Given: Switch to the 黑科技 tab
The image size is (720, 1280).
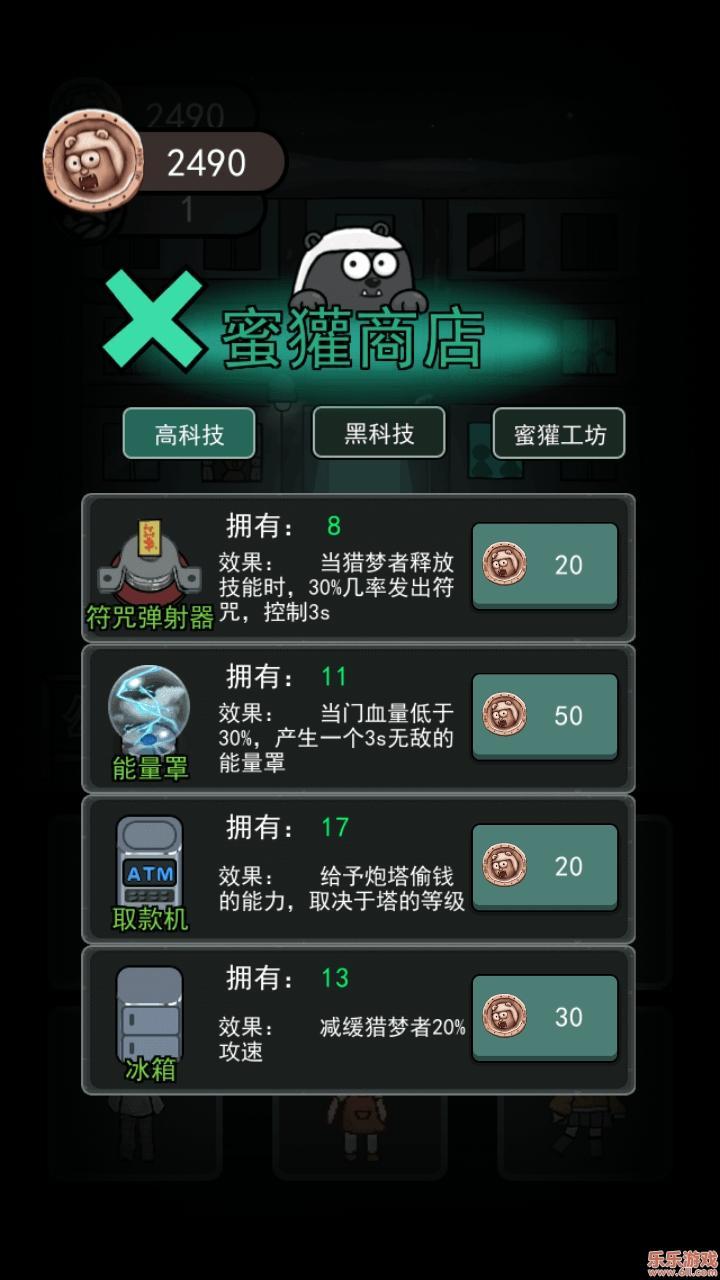Looking at the screenshot, I should (379, 433).
